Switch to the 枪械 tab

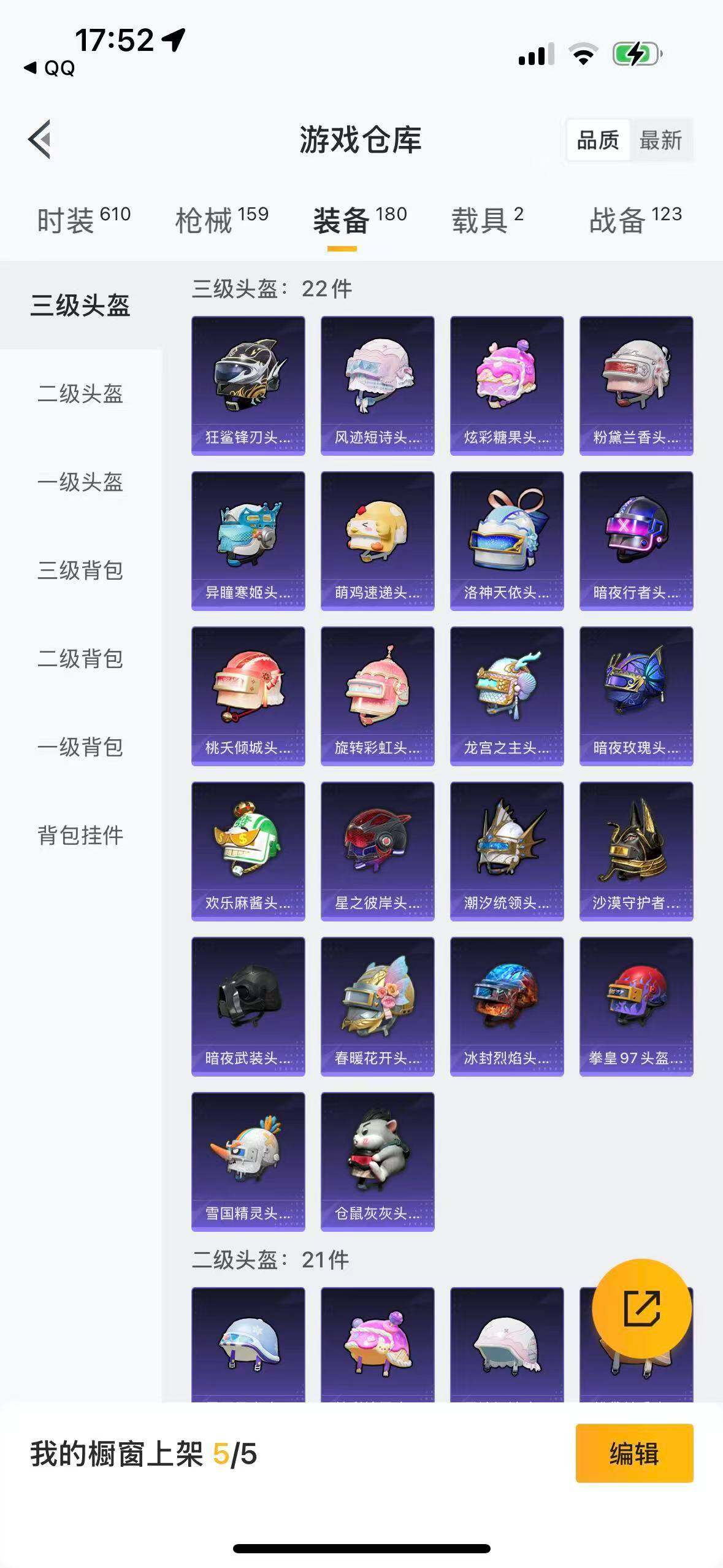[222, 220]
